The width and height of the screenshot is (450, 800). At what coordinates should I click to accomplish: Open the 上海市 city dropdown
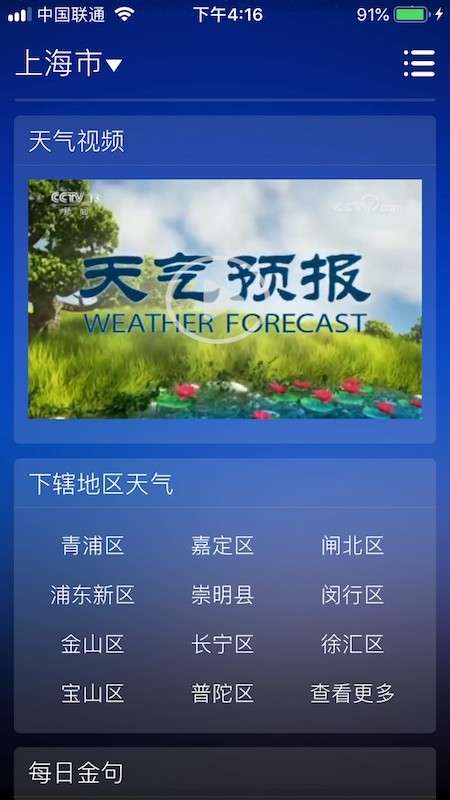tap(69, 64)
